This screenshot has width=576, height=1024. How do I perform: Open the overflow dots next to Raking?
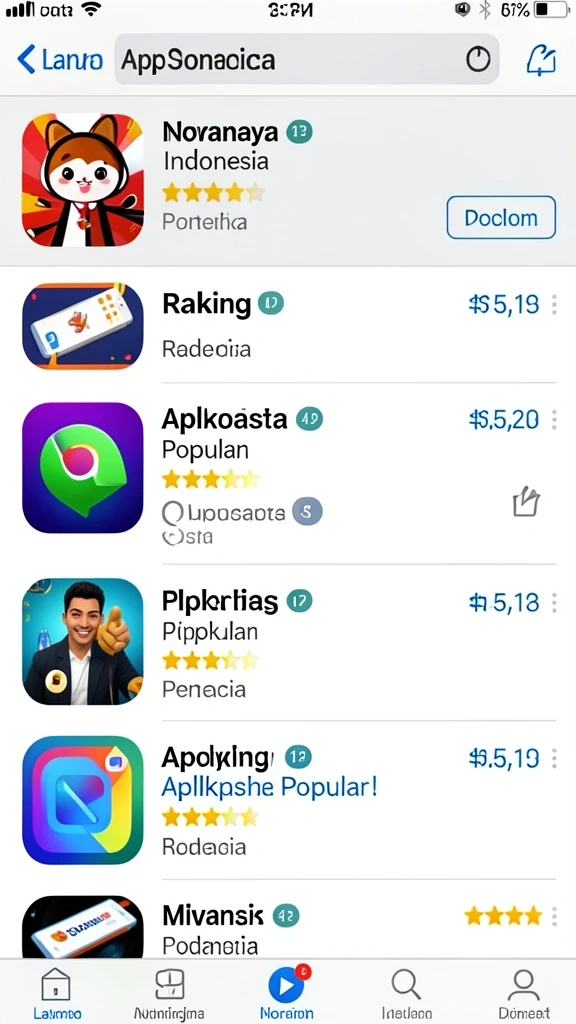coord(554,304)
